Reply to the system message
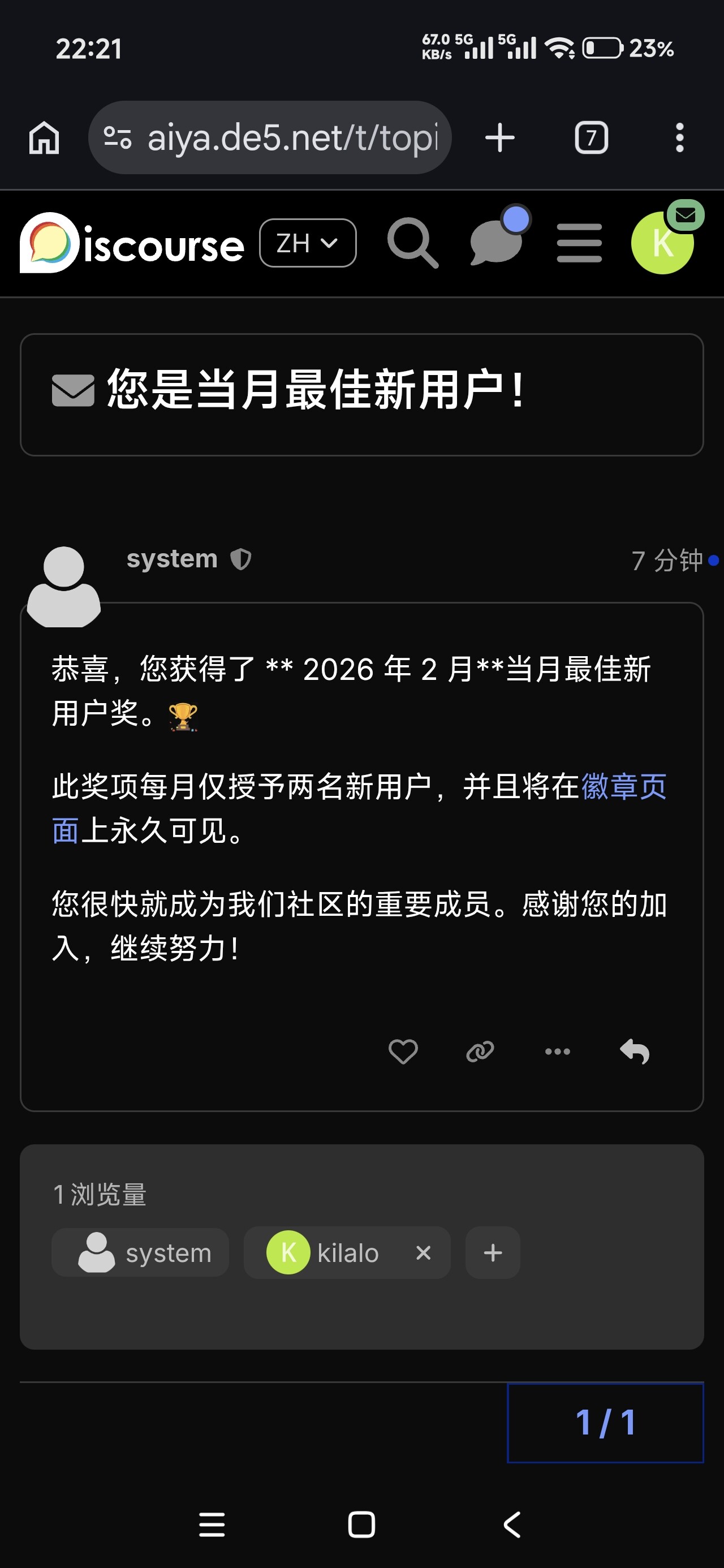724x1568 pixels. (x=635, y=1051)
